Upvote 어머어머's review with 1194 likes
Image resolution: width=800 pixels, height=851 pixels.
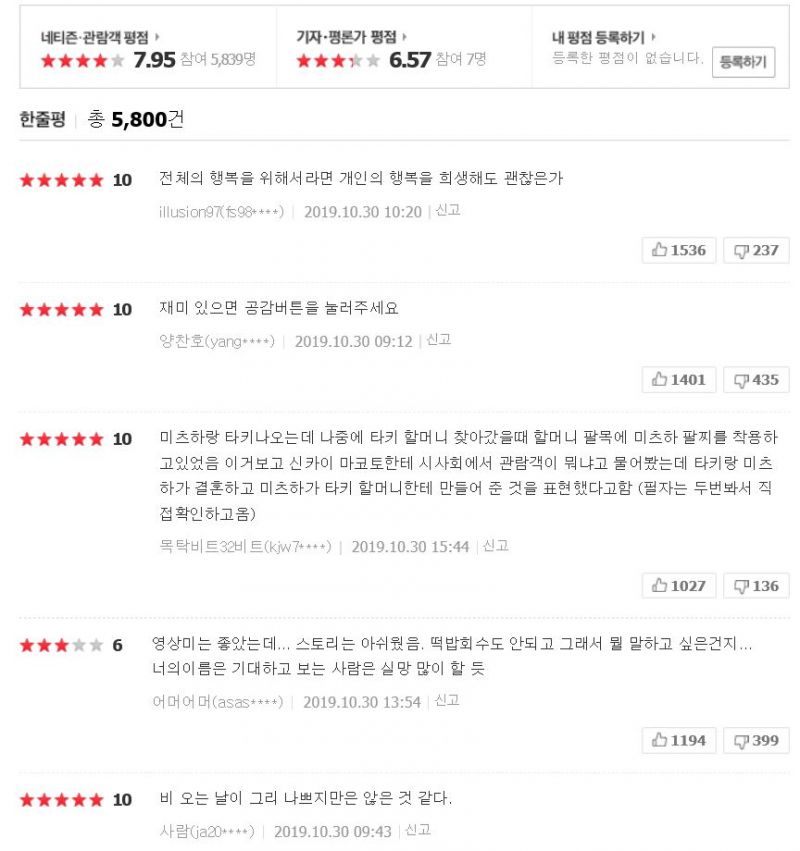[678, 741]
